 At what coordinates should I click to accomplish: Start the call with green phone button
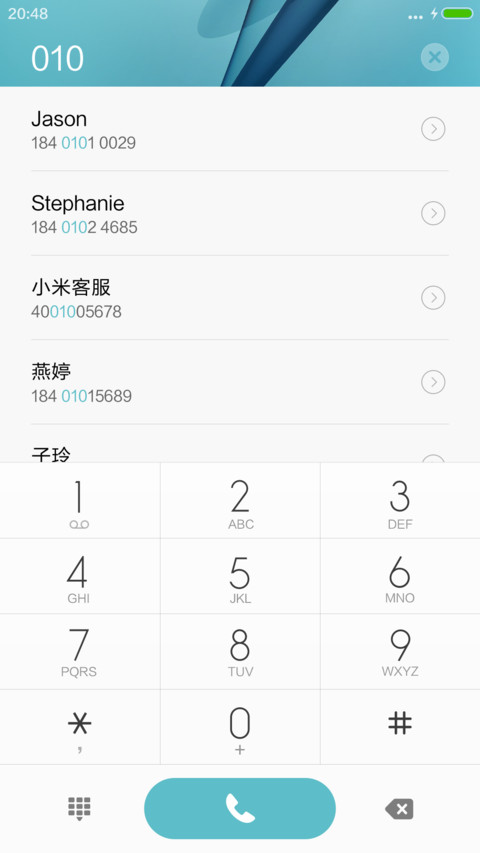point(240,808)
